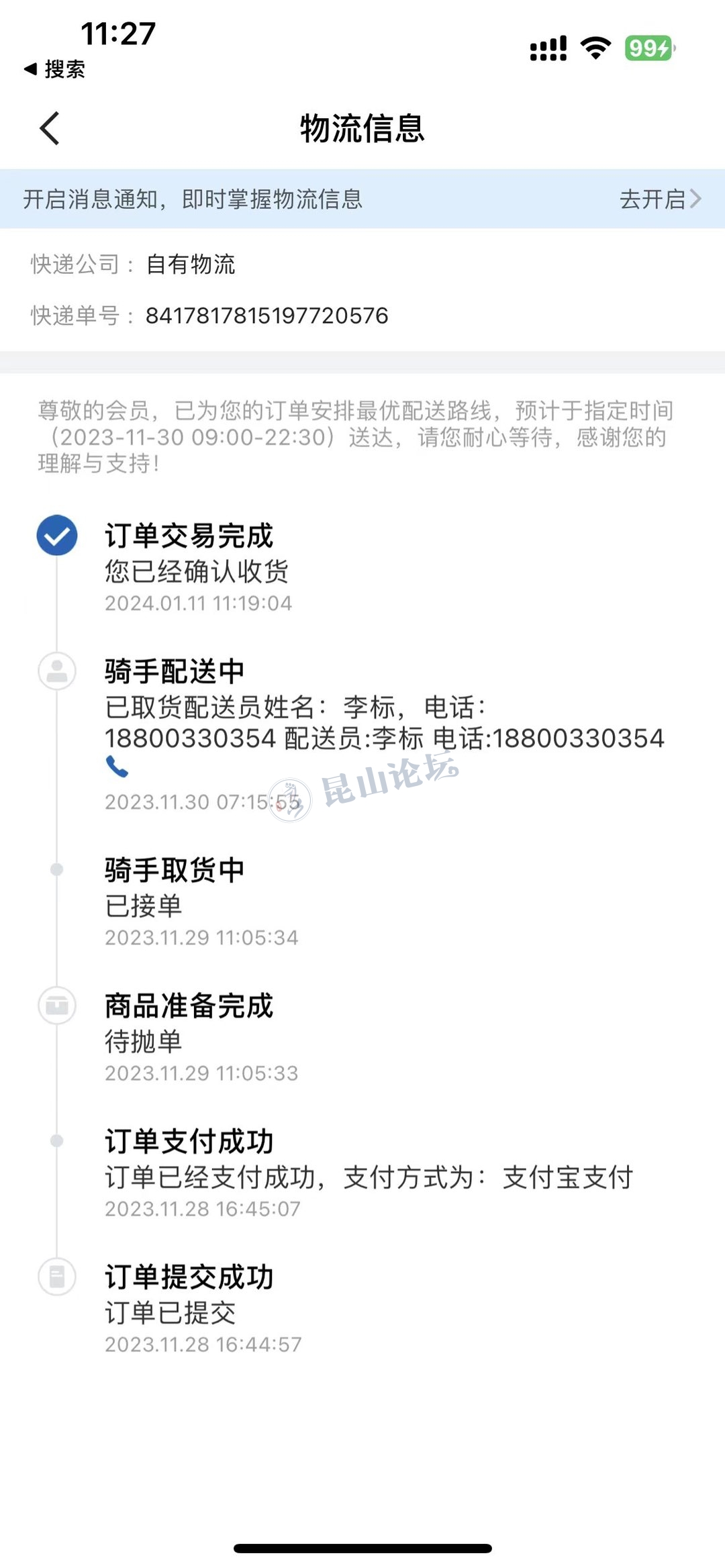
Task: Return to 搜索 via the status bar link
Action: (55, 69)
